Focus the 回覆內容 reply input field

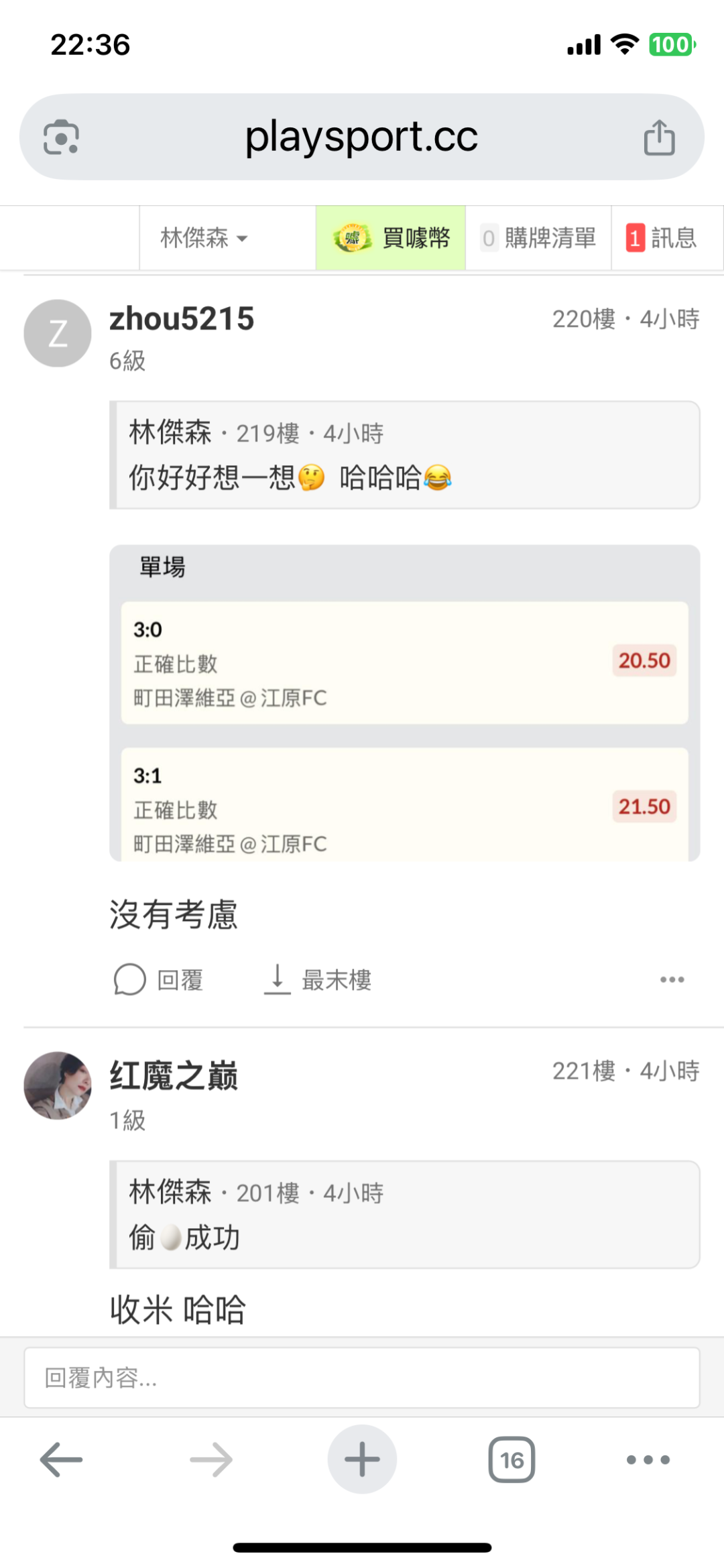362,1378
